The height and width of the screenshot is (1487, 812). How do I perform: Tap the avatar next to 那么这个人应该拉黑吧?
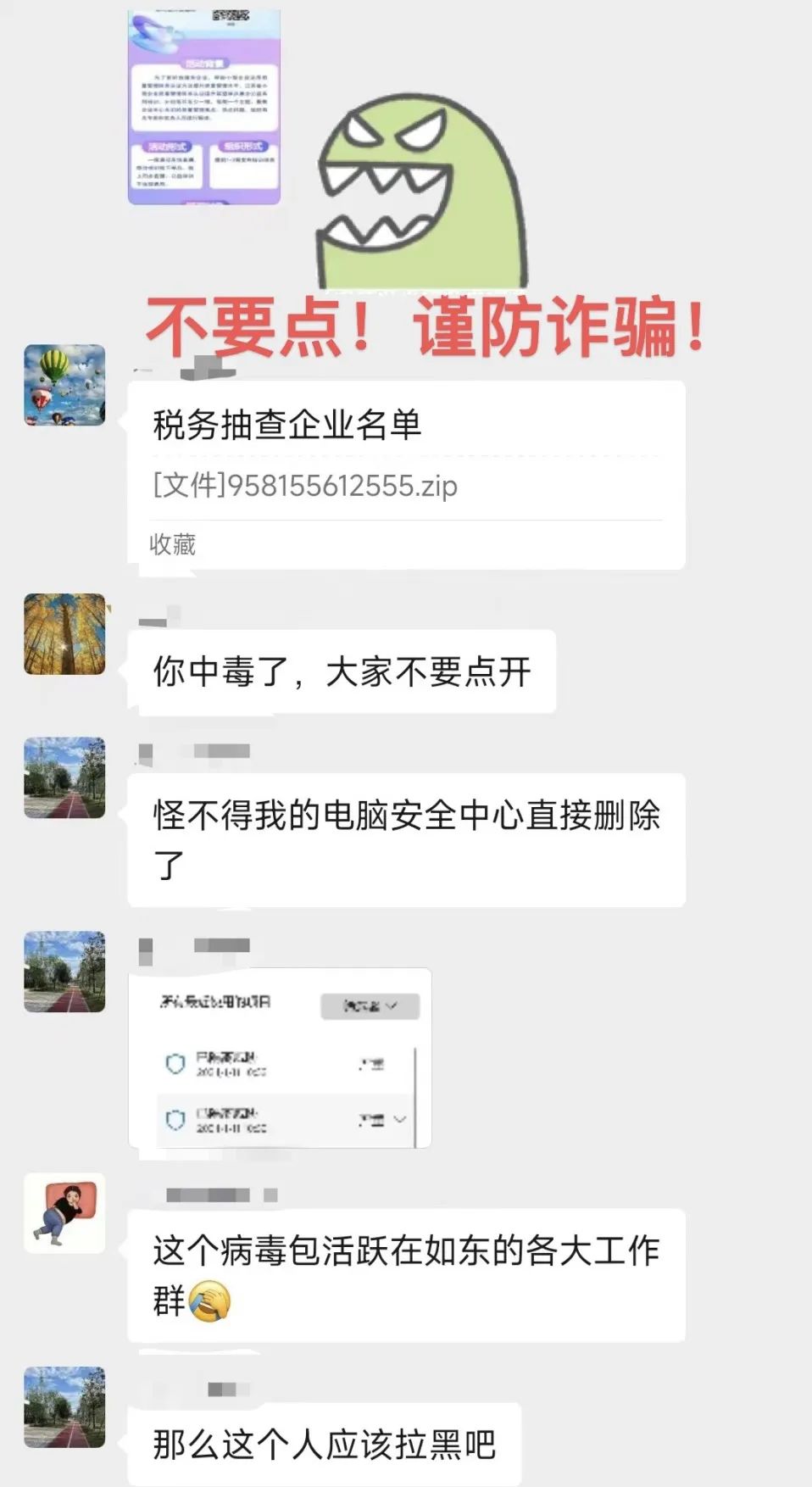(x=64, y=1407)
